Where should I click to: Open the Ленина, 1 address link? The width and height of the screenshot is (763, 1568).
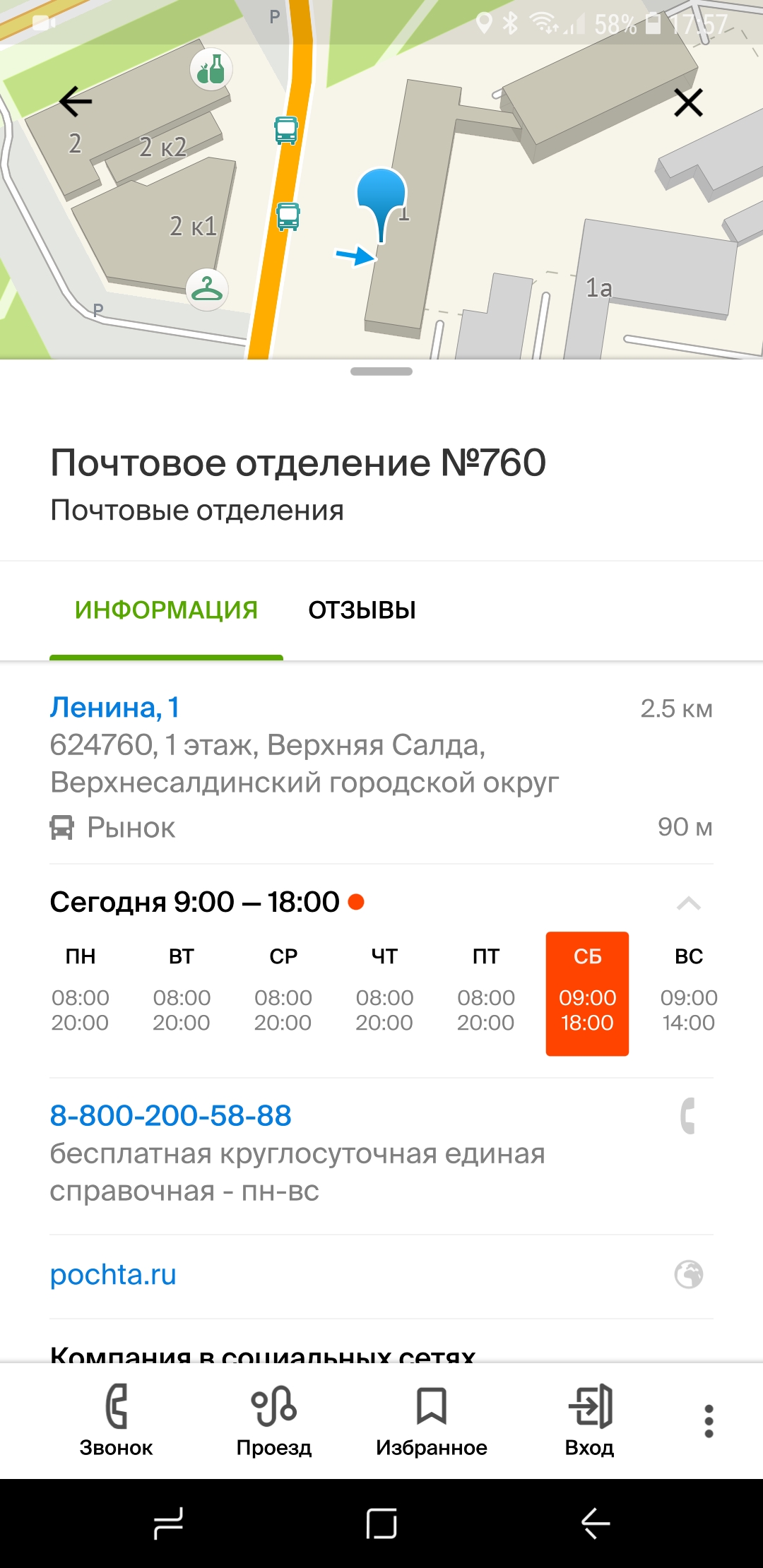click(114, 707)
